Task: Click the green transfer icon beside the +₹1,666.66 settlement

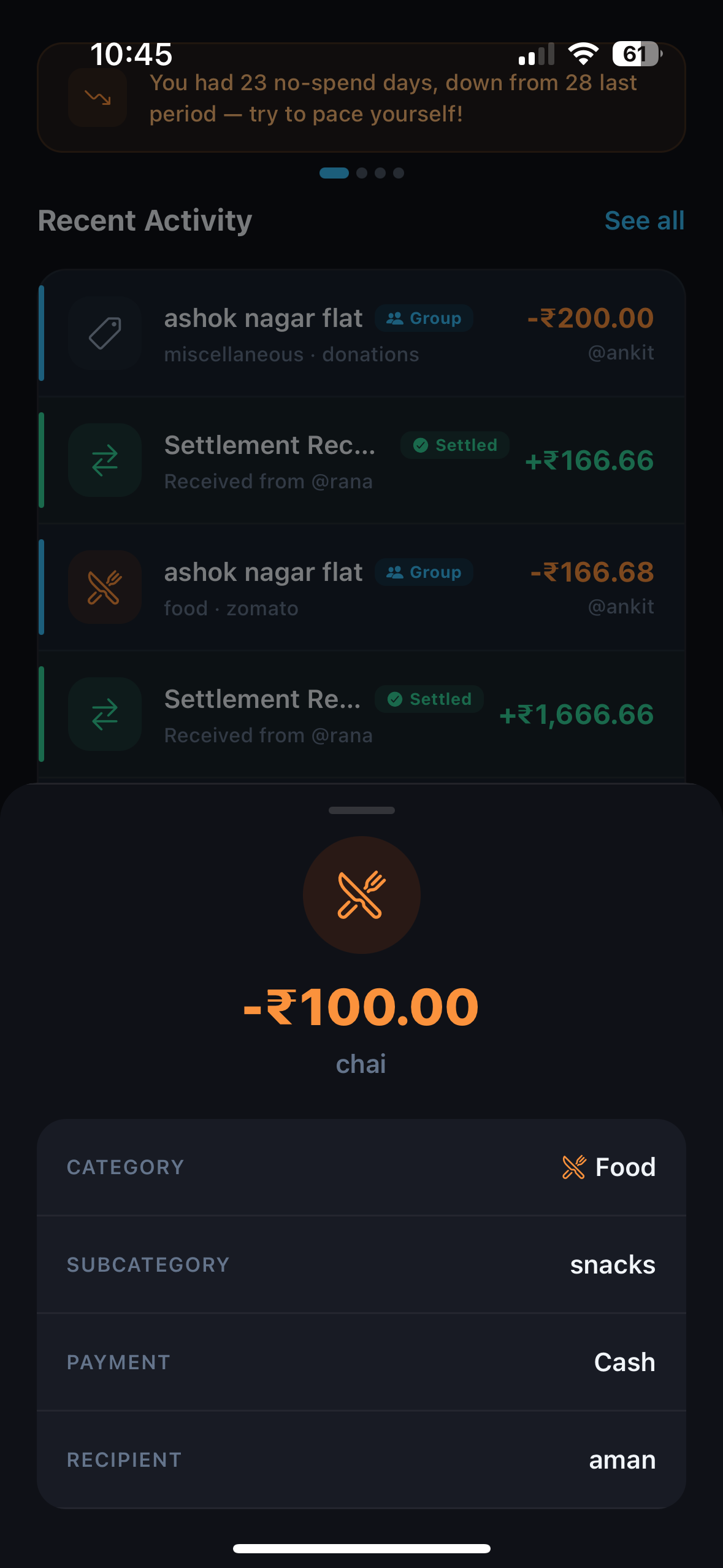Action: click(x=104, y=713)
